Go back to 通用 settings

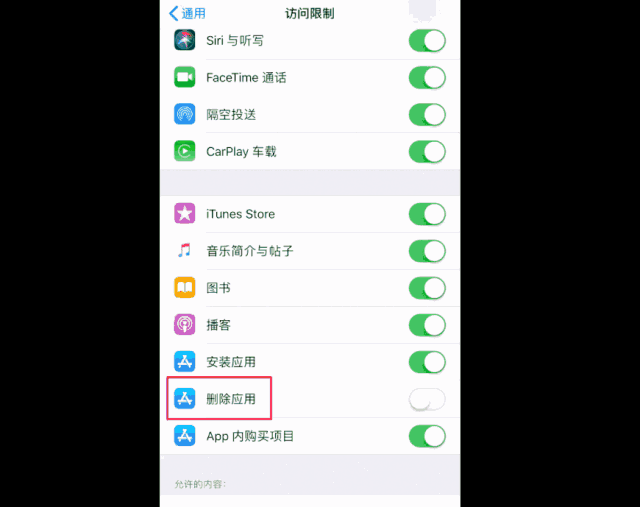pyautogui.click(x=188, y=14)
